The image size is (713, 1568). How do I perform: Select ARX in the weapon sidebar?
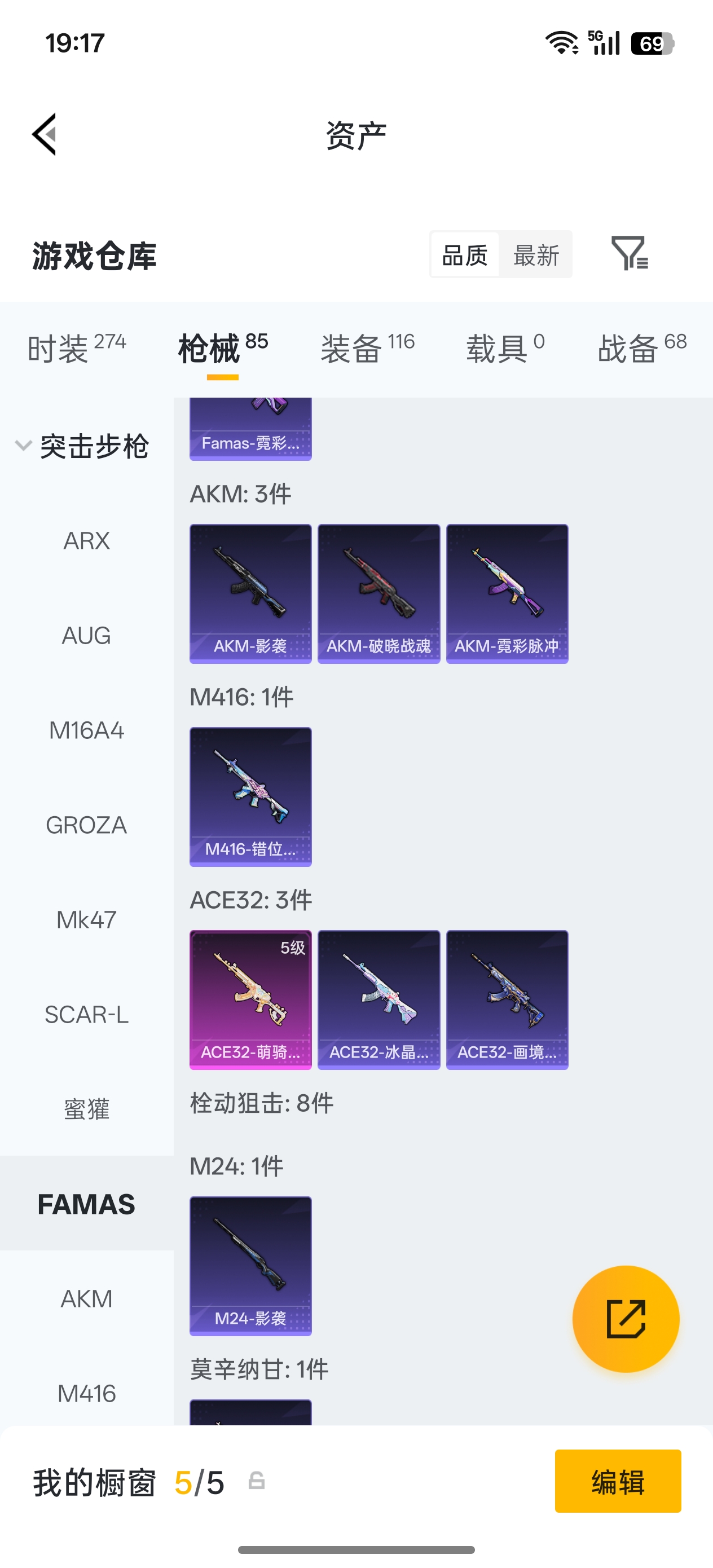pyautogui.click(x=86, y=540)
